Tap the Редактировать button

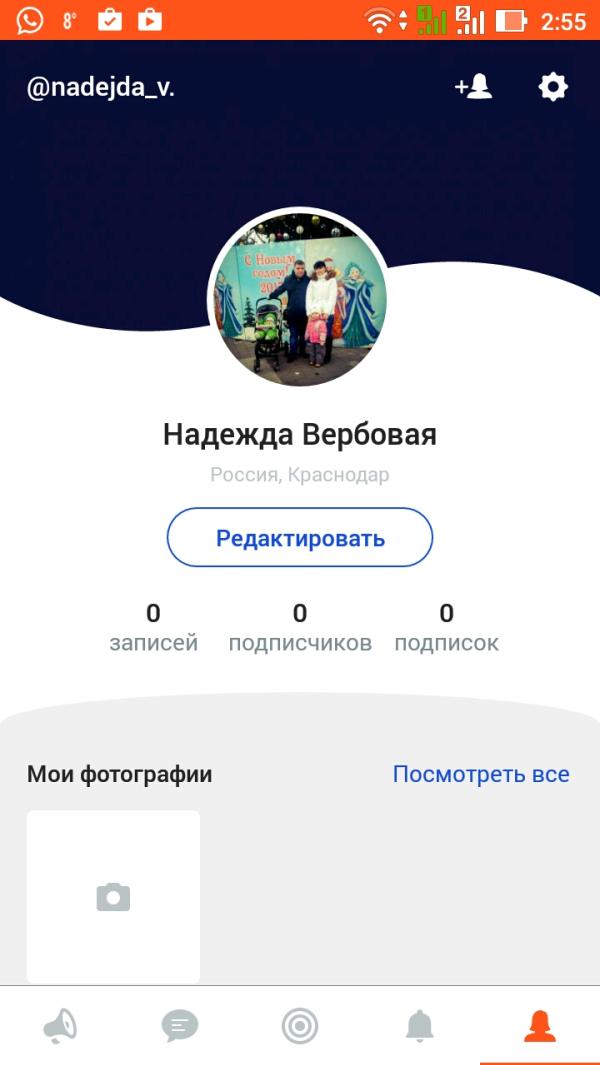coord(300,538)
